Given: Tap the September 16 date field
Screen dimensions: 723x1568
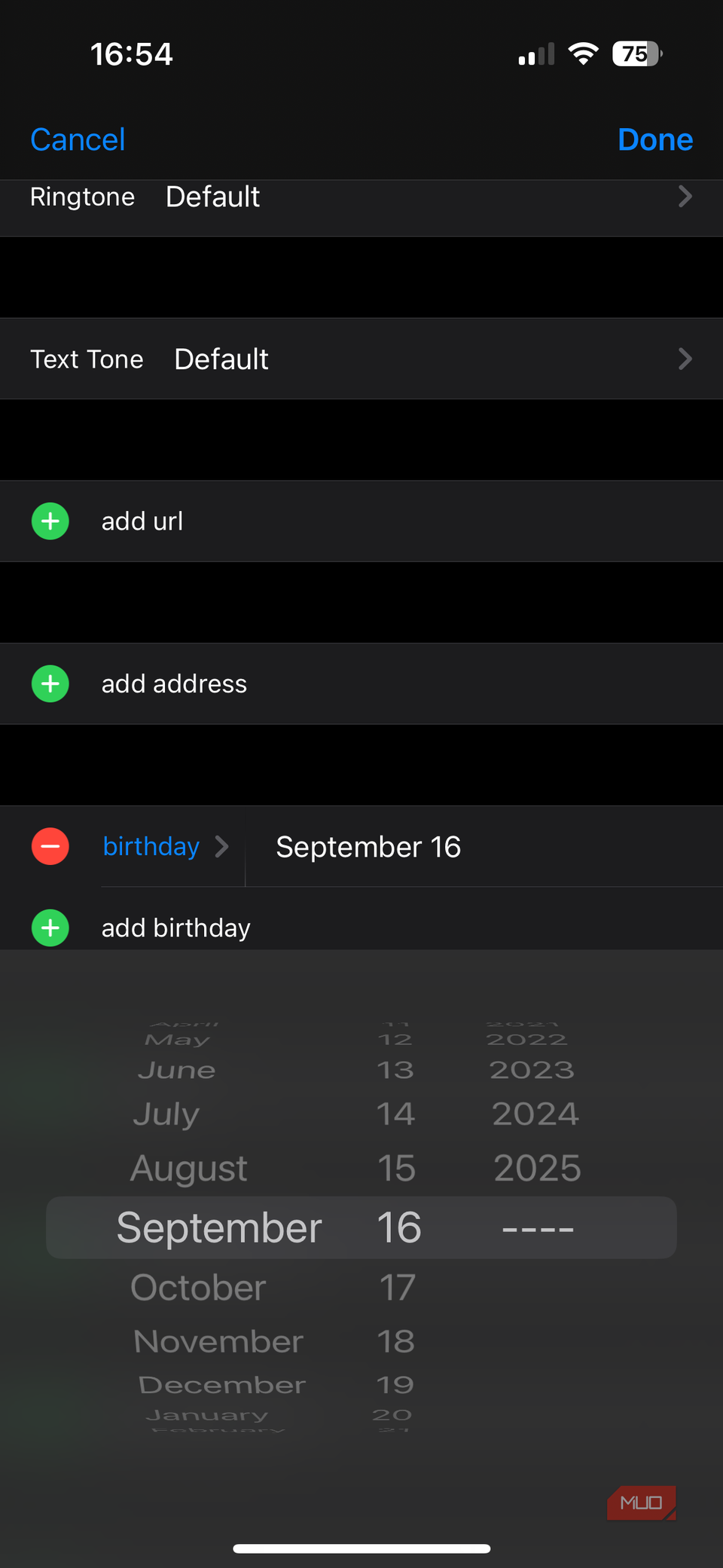Looking at the screenshot, I should (x=368, y=847).
